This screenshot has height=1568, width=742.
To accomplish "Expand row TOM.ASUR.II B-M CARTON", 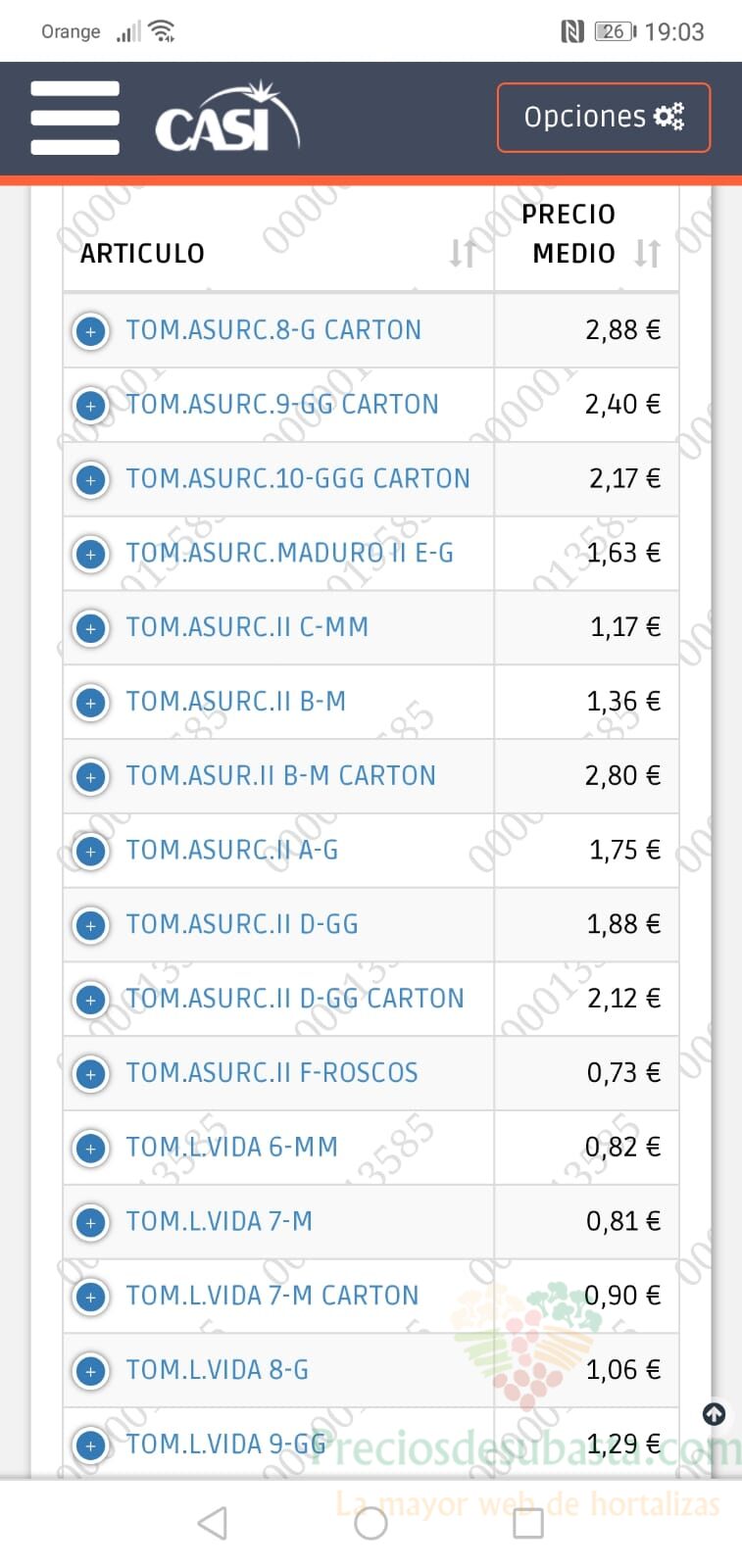I will click(x=91, y=776).
